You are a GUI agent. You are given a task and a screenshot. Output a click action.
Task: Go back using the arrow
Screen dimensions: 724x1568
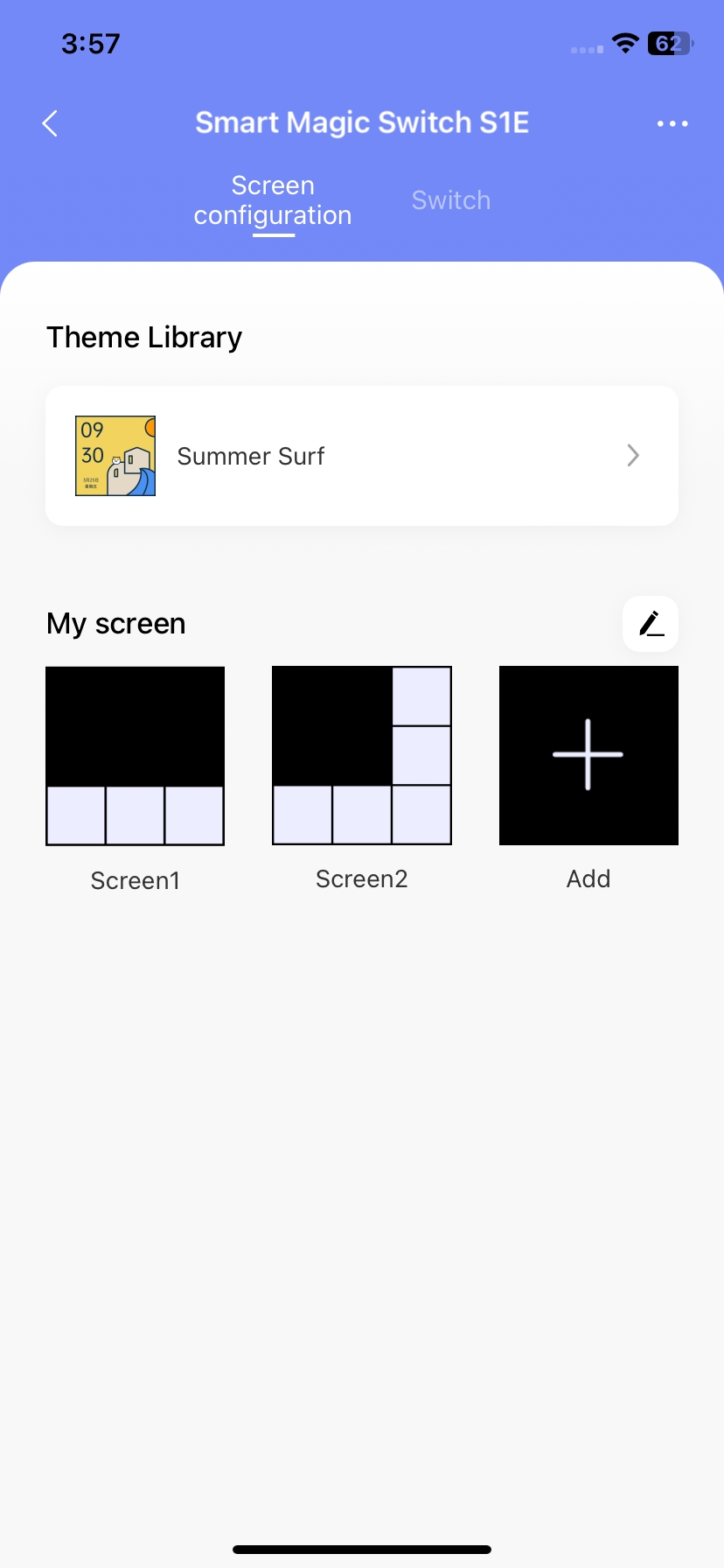point(51,123)
